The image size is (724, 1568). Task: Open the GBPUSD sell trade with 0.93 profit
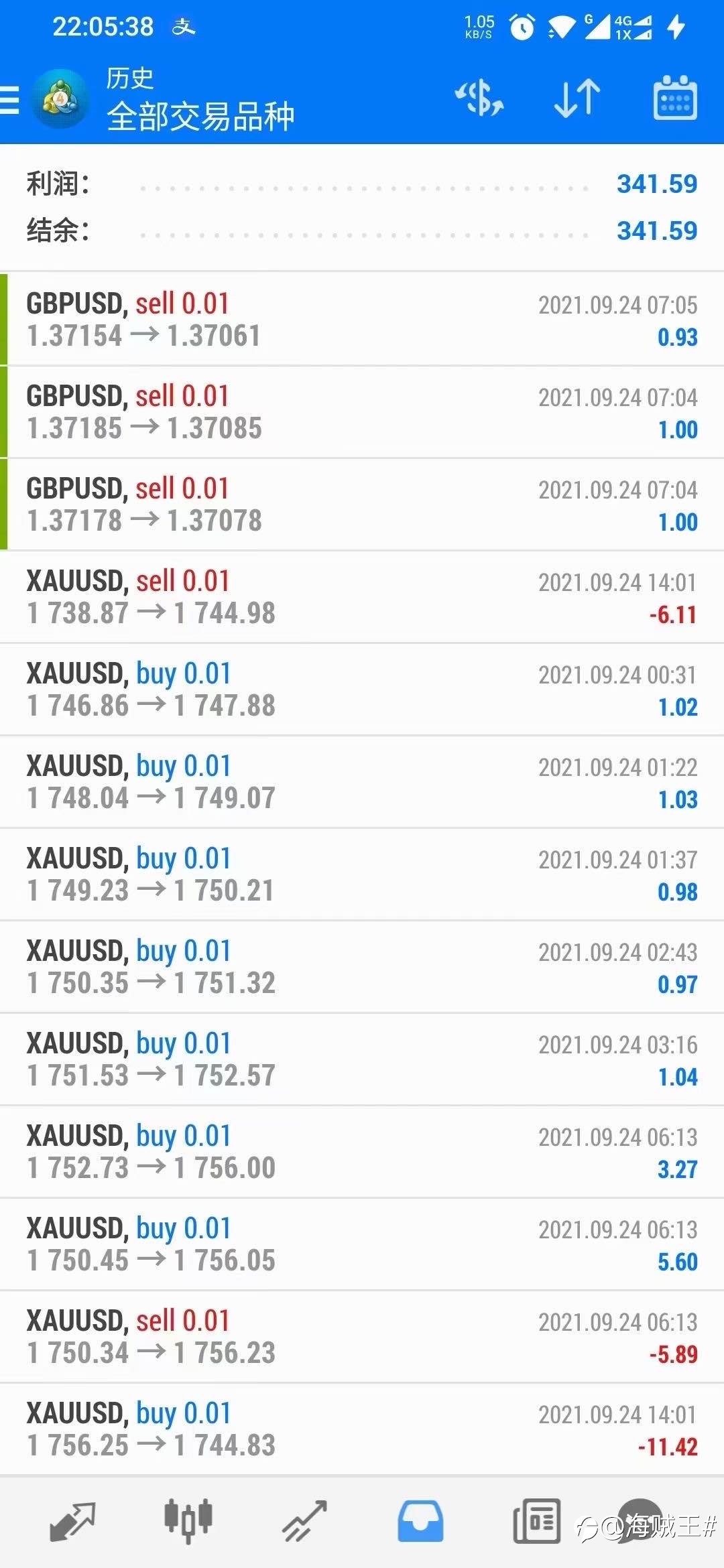point(362,320)
